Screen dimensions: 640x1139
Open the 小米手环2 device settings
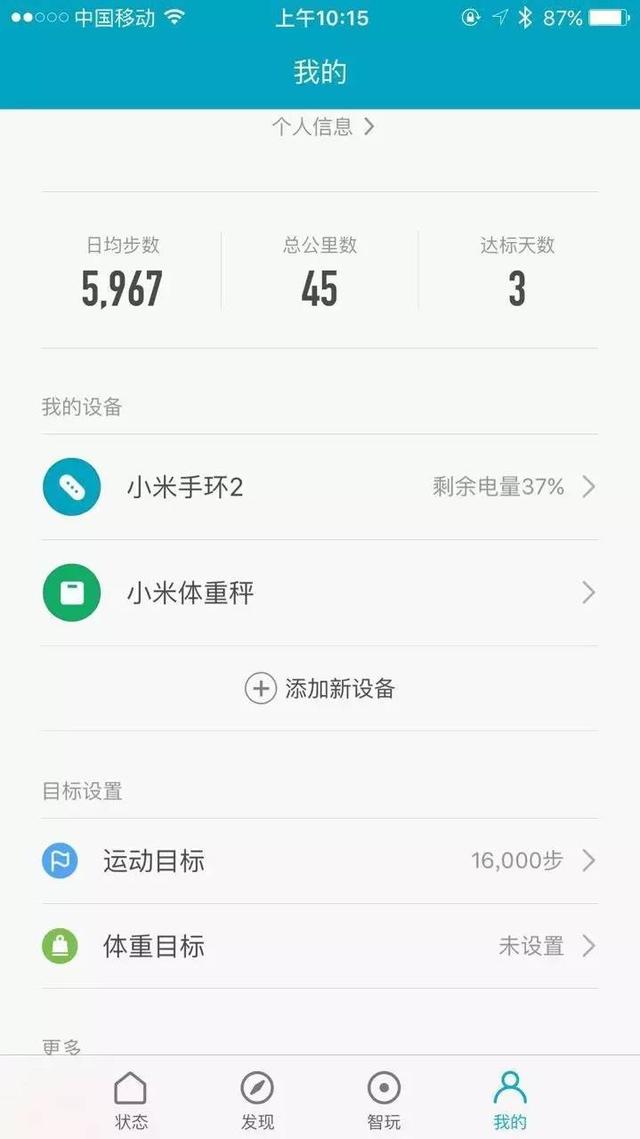click(x=320, y=487)
